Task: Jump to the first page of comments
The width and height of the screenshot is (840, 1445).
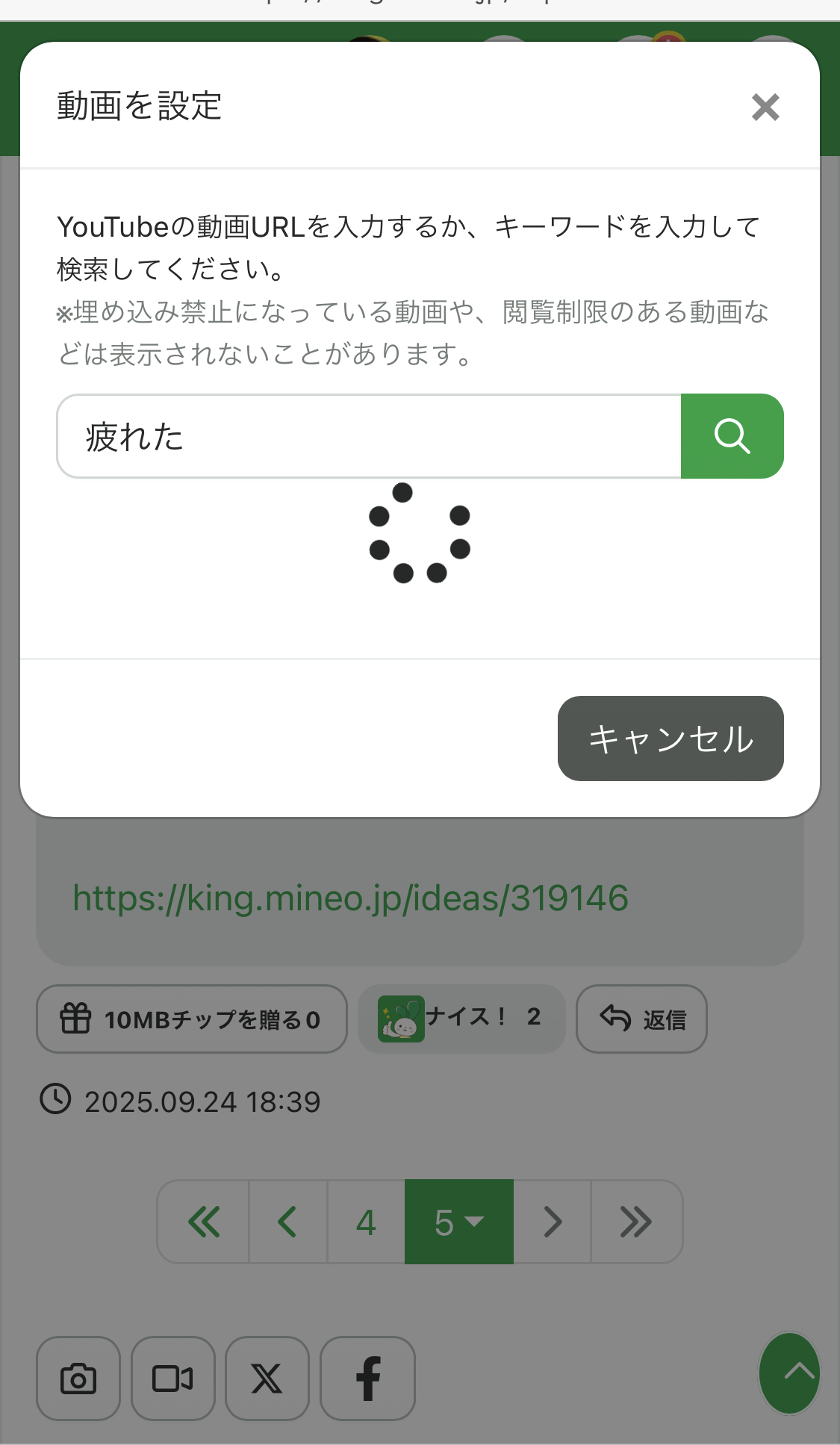Action: point(203,1222)
